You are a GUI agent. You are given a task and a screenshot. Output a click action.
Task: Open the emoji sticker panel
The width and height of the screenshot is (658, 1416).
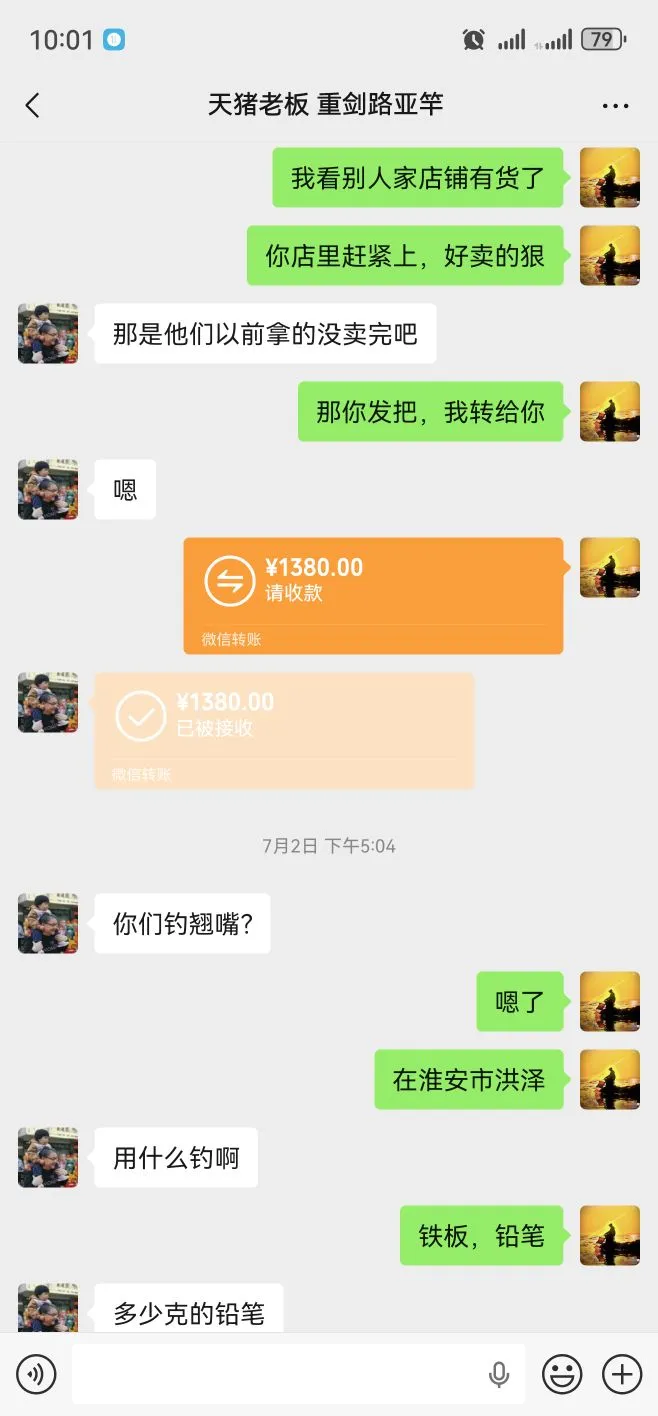[x=562, y=1374]
